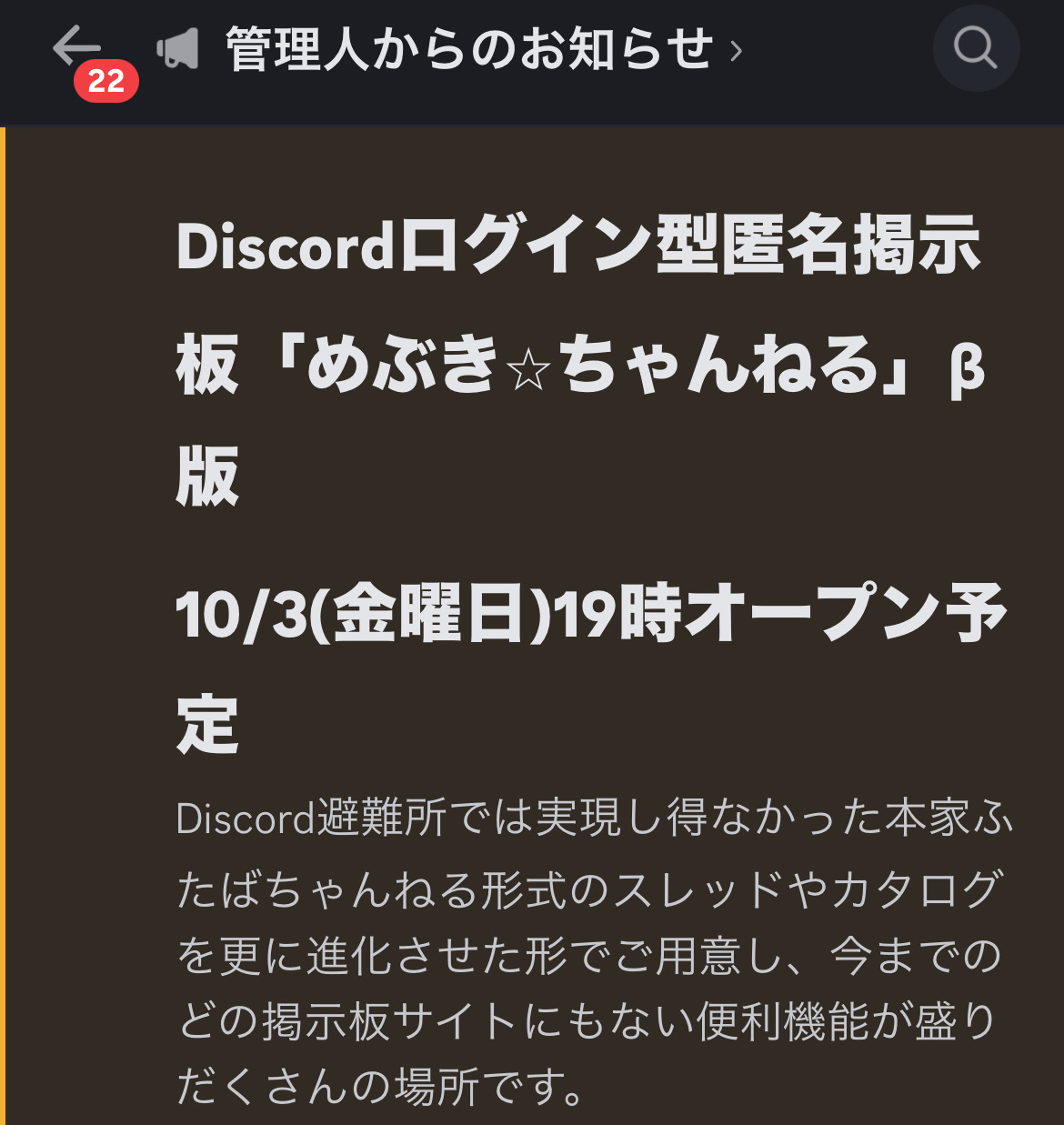
Task: Open 管理人からのお知らせ channel details
Action: point(468,49)
